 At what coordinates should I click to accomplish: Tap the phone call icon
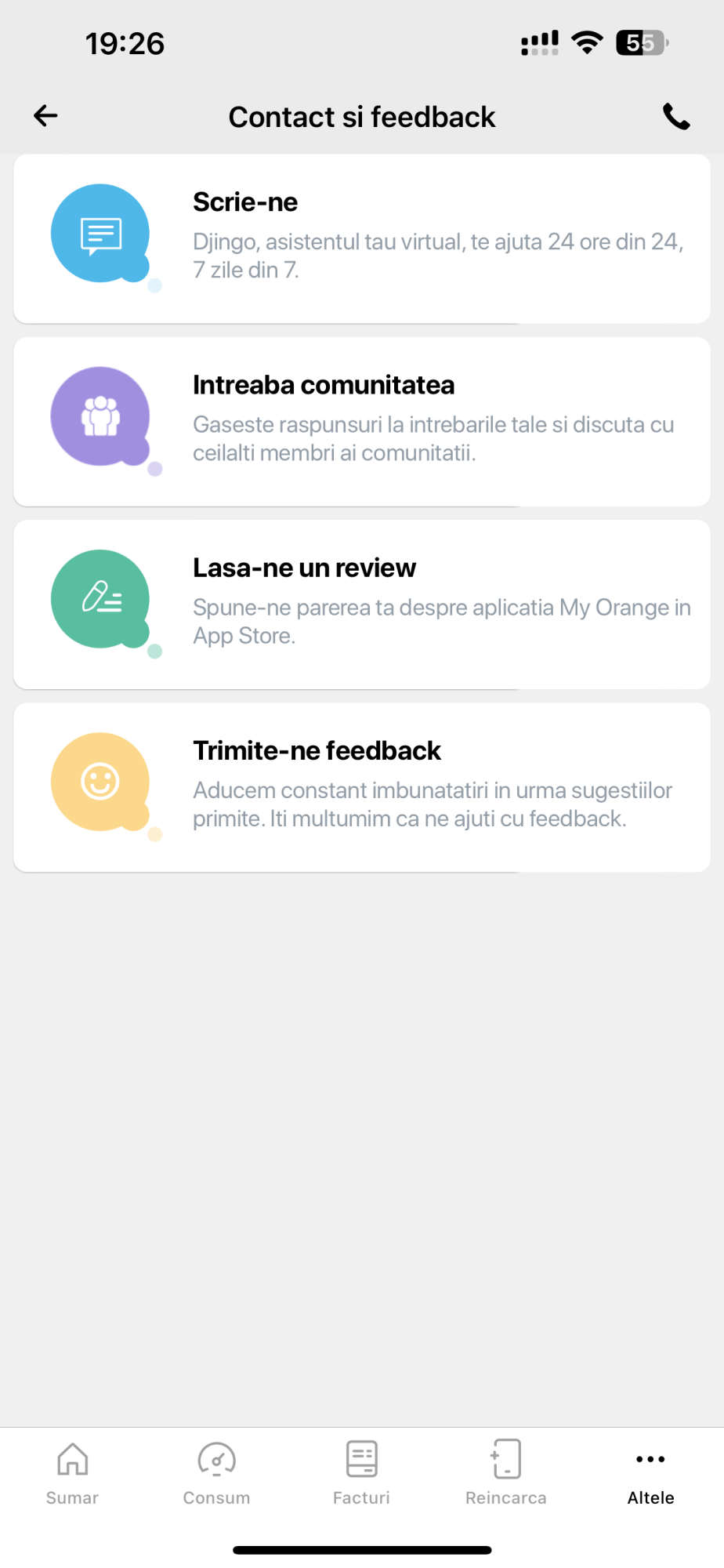(x=676, y=116)
